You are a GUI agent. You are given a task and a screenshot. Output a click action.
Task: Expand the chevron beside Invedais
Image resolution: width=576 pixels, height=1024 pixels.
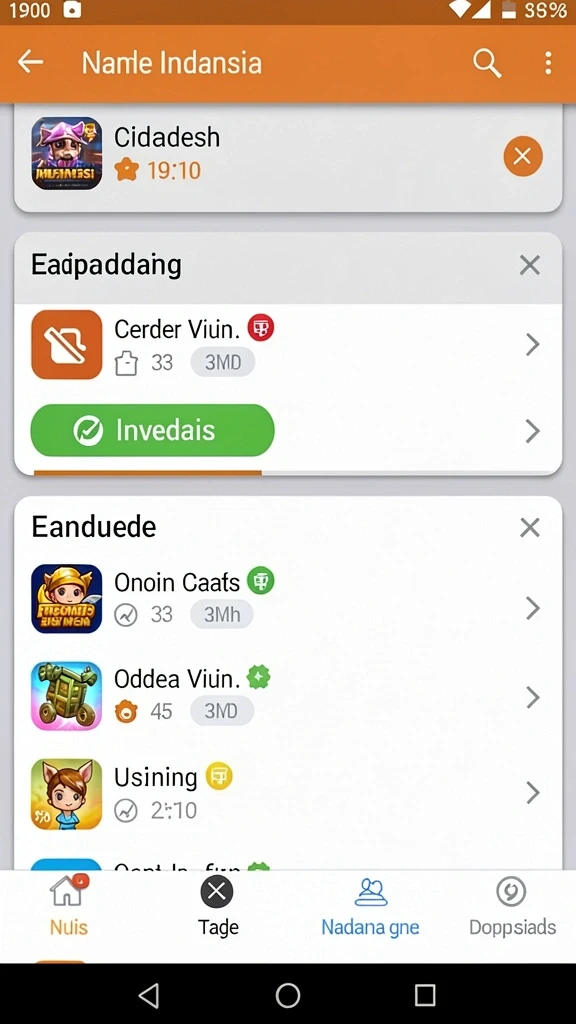(533, 431)
